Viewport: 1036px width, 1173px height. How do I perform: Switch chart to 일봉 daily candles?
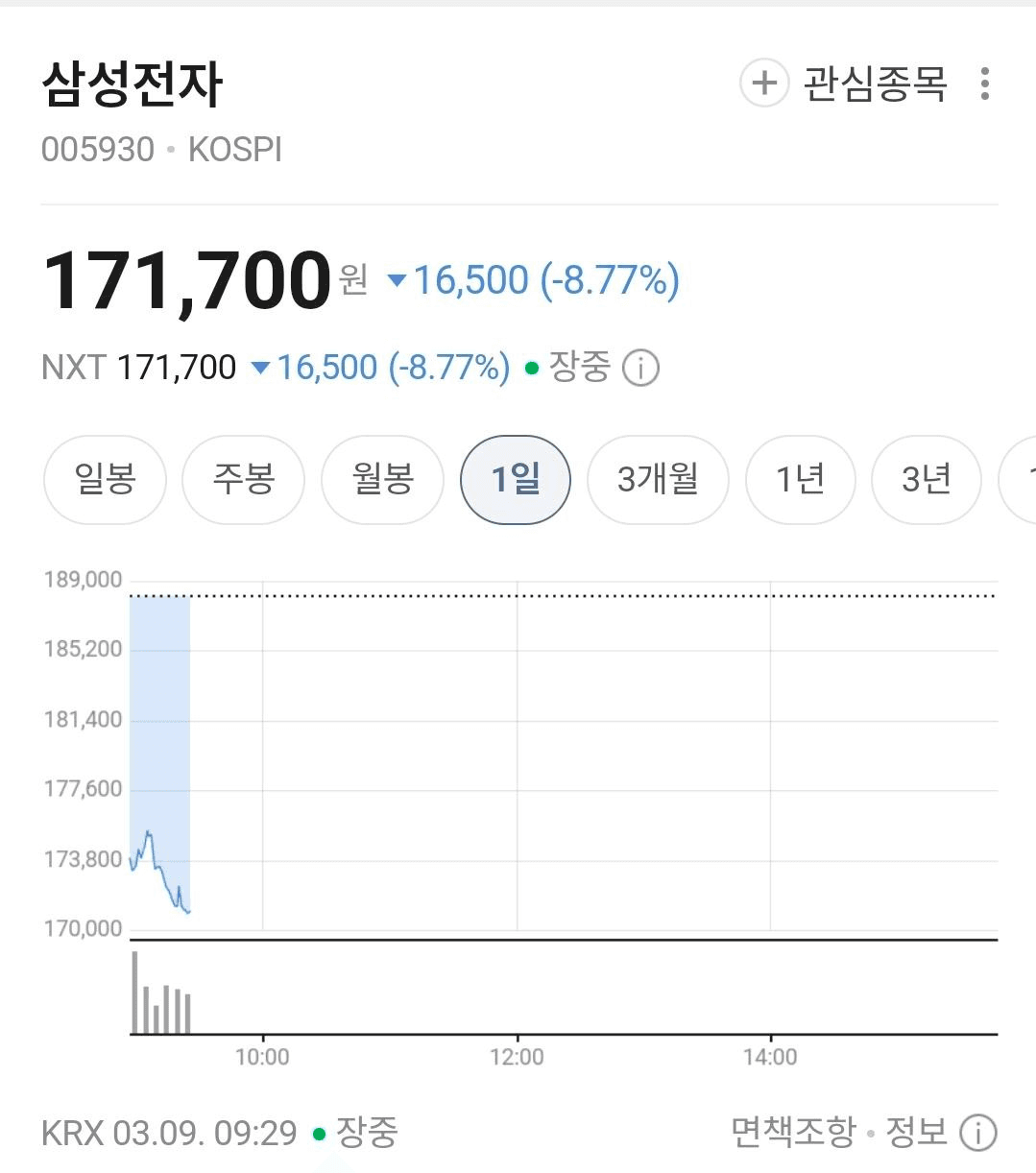click(x=105, y=479)
